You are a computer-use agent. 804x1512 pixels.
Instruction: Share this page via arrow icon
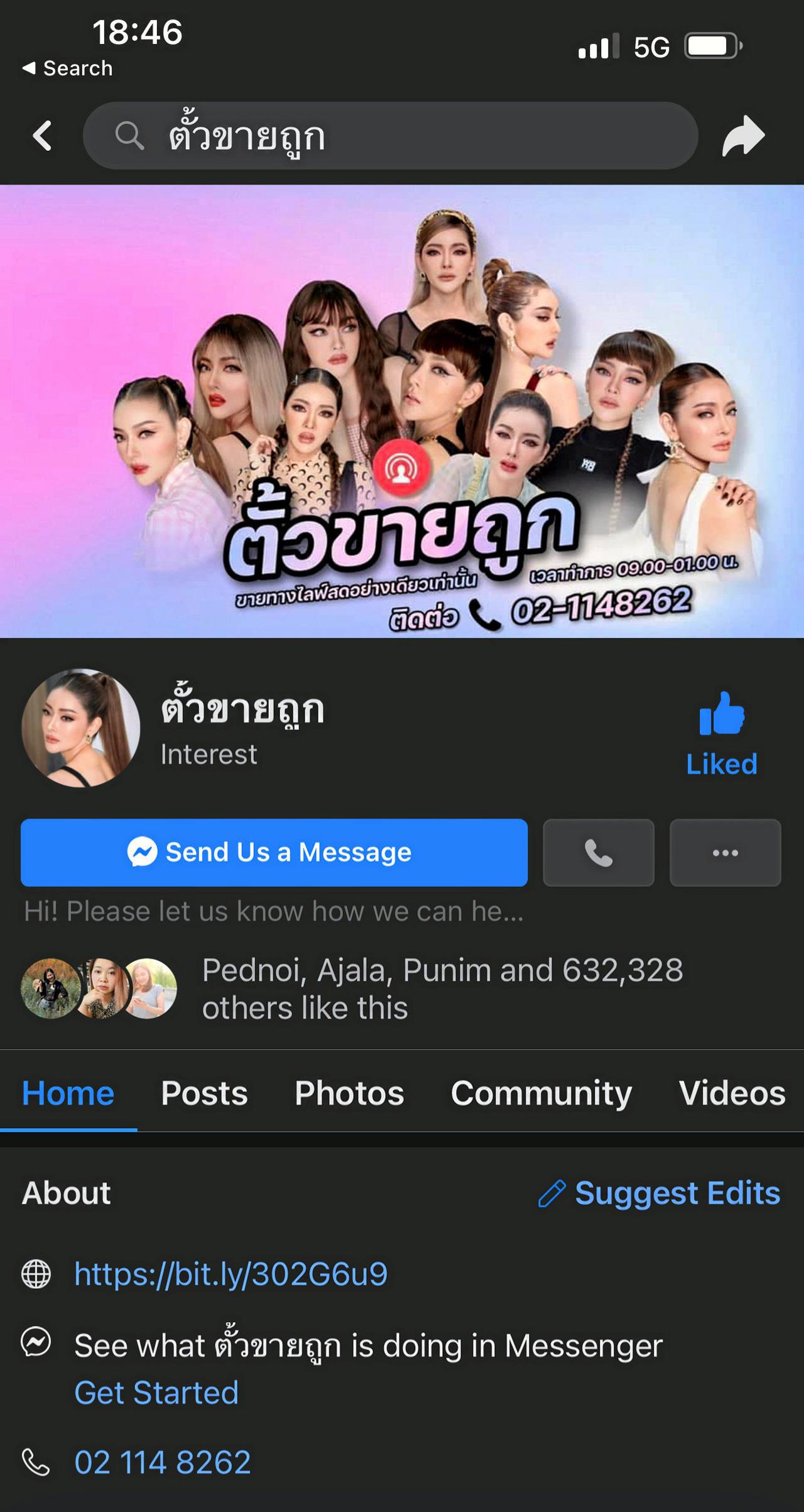[x=743, y=136]
